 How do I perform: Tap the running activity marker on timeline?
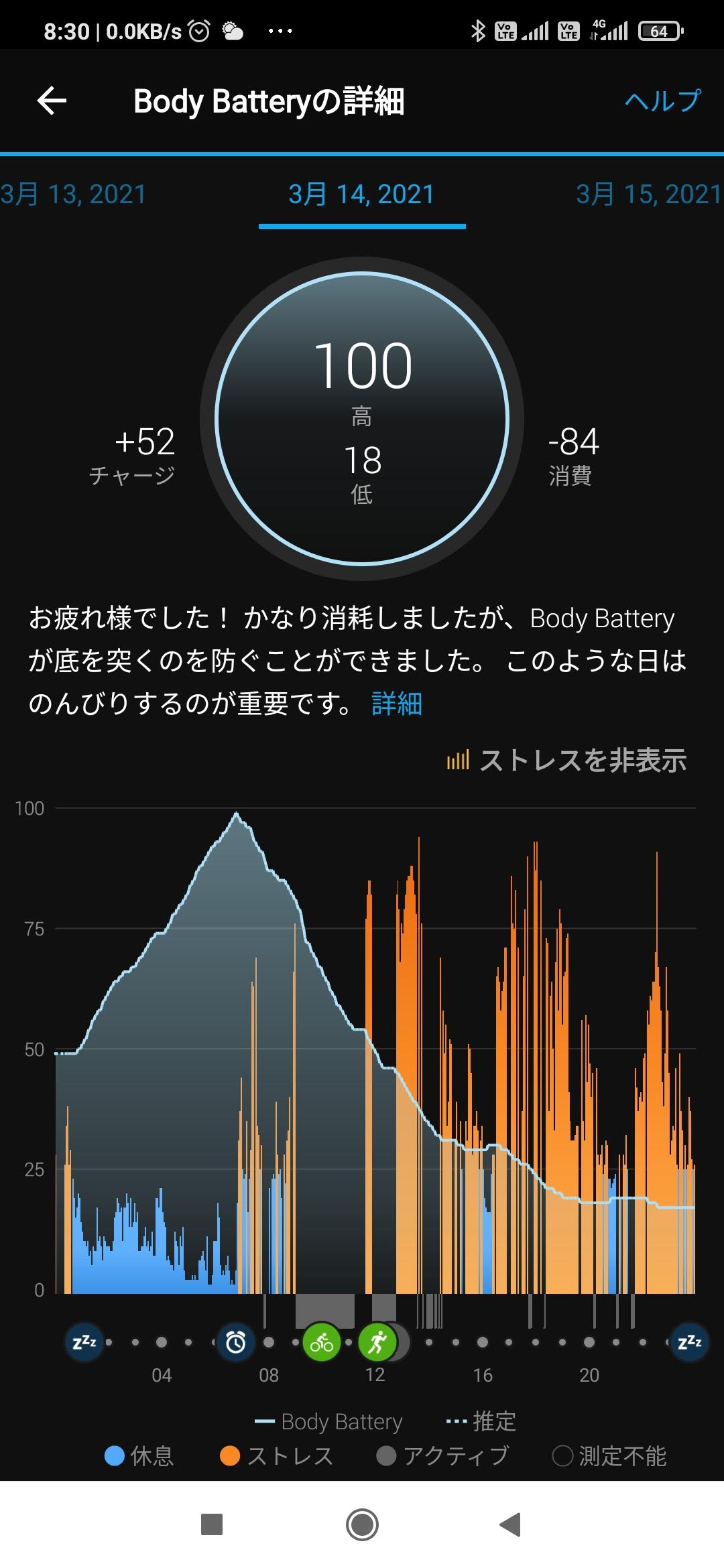point(378,1342)
